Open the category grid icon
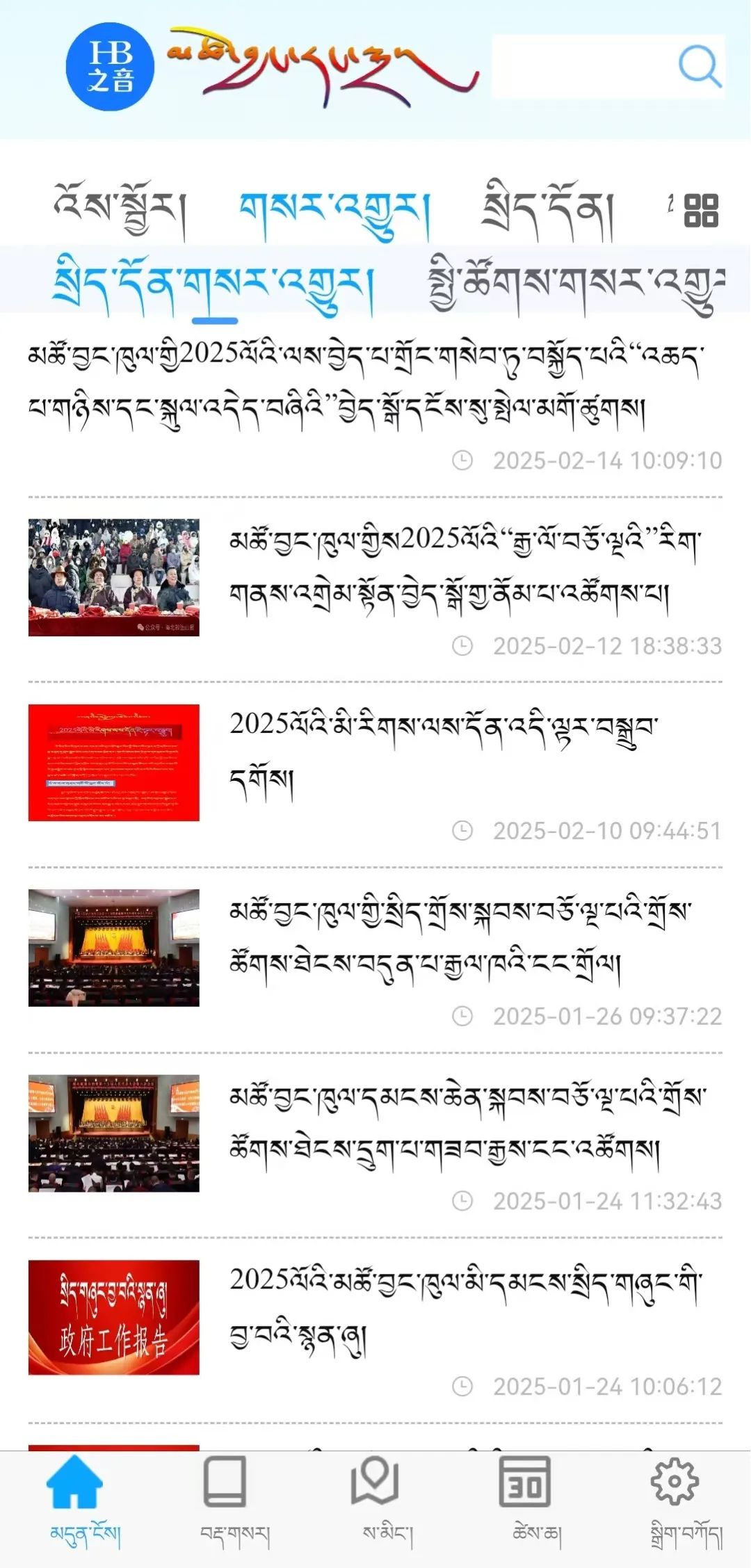The height and width of the screenshot is (1568, 751). (700, 211)
